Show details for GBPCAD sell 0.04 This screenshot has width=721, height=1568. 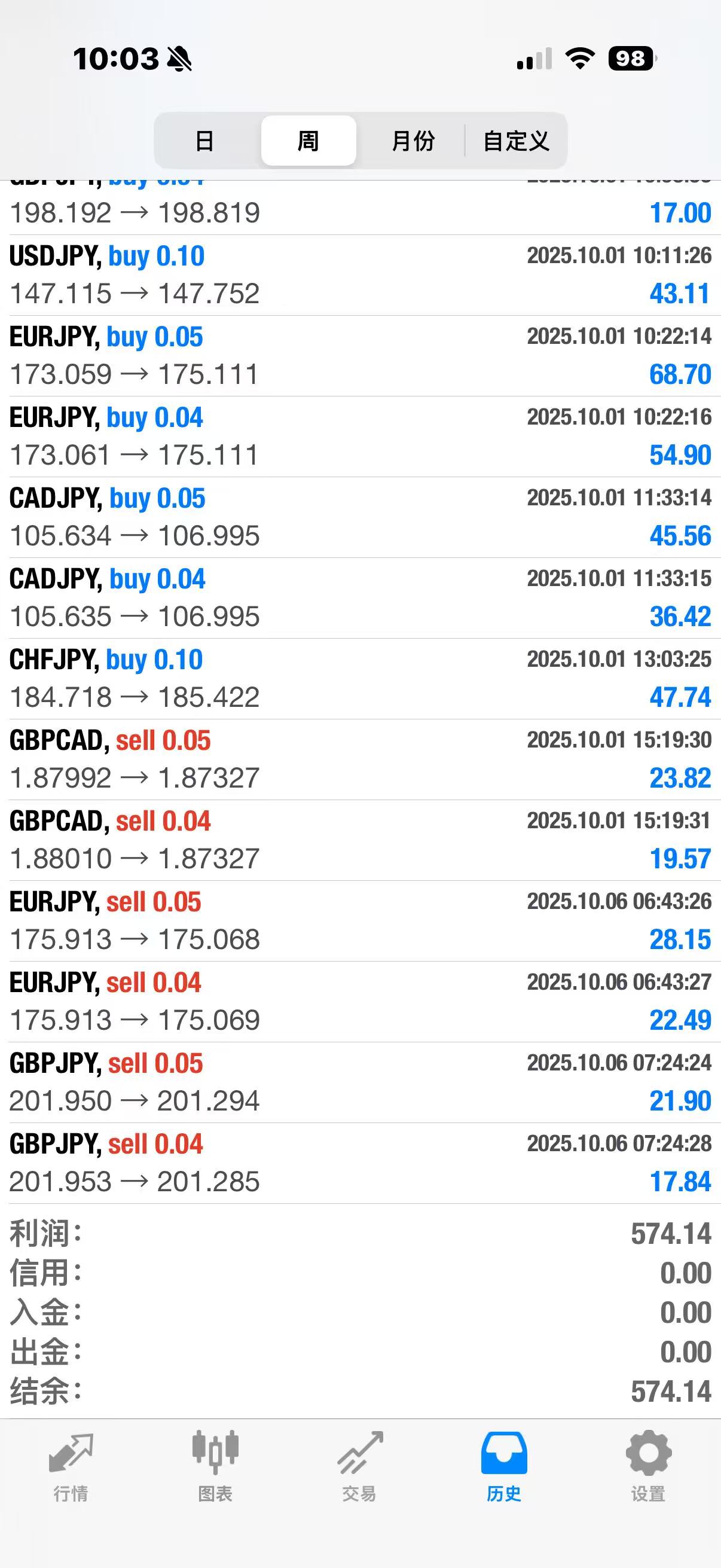pyautogui.click(x=360, y=841)
